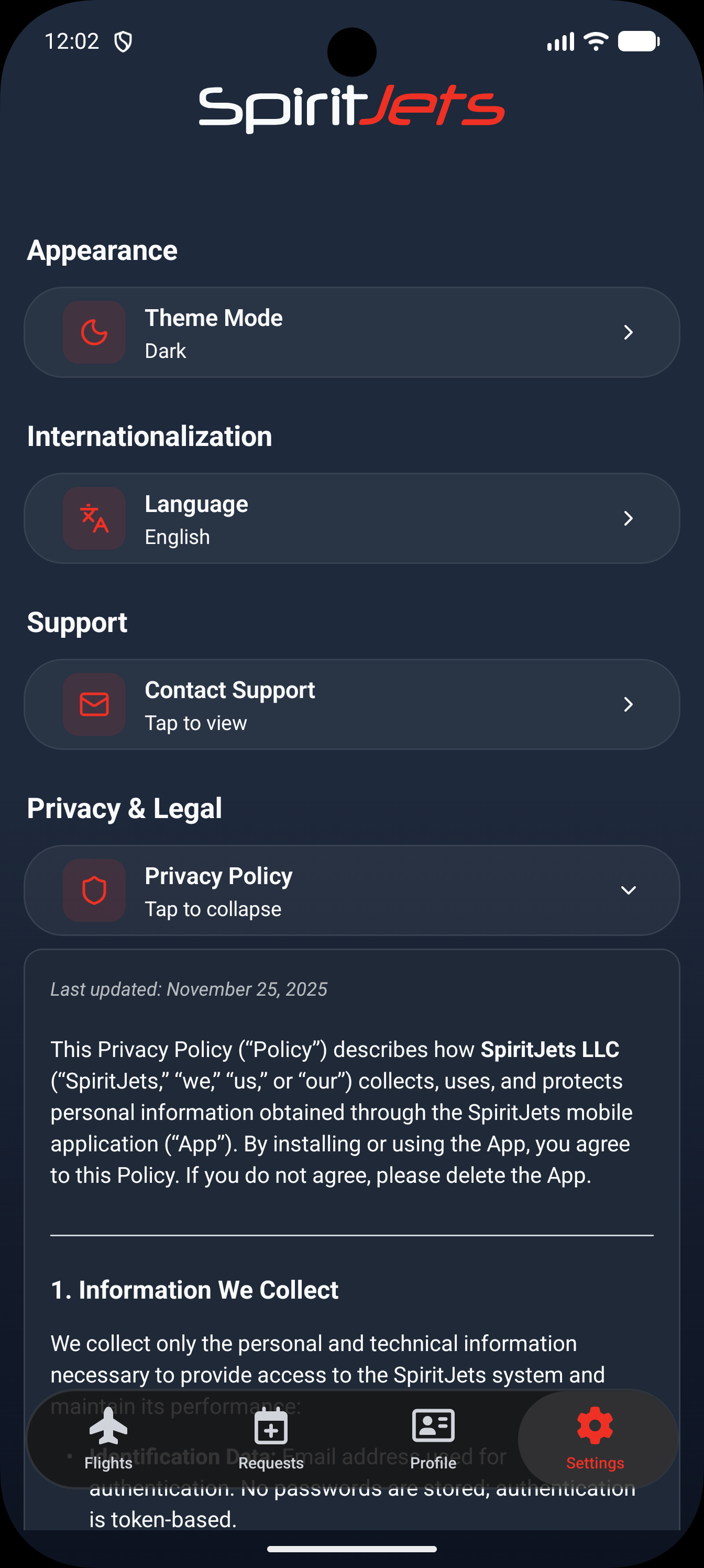Select the moon Theme Mode icon
Image resolution: width=704 pixels, height=1568 pixels.
tap(94, 332)
